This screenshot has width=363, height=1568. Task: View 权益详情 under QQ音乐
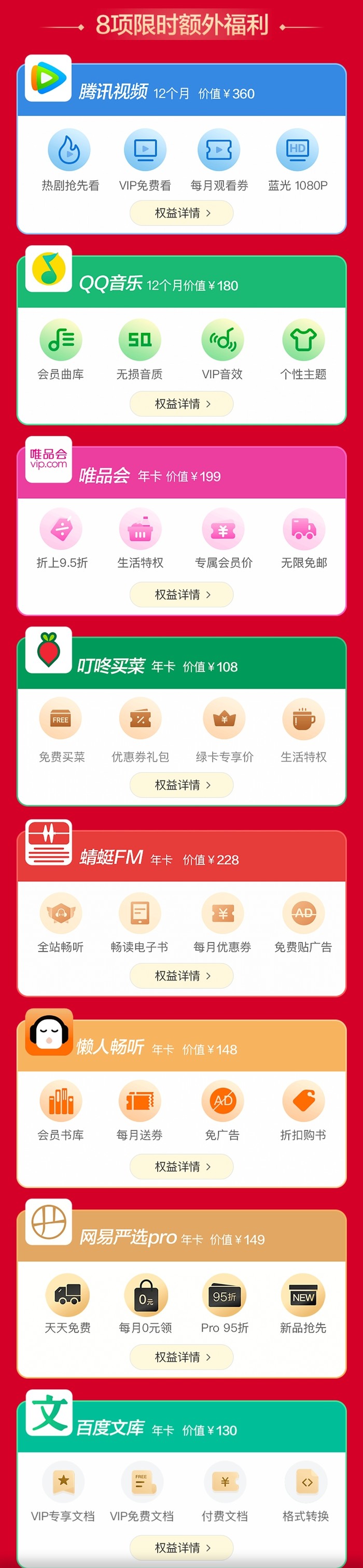point(181,404)
